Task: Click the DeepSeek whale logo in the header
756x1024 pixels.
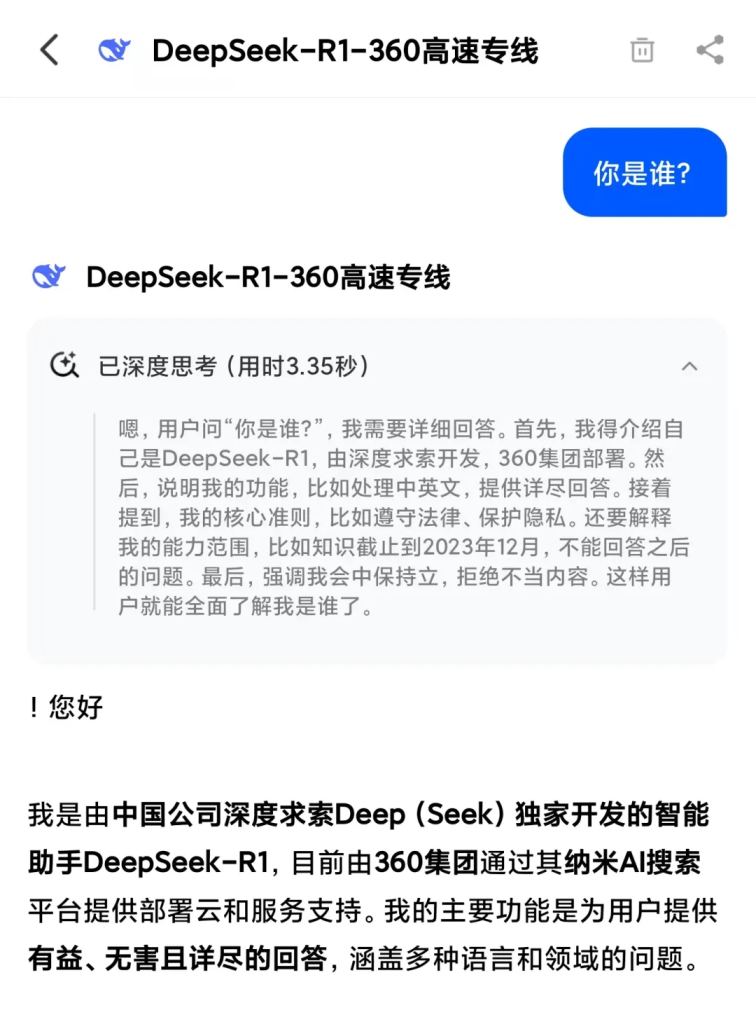Action: (114, 49)
